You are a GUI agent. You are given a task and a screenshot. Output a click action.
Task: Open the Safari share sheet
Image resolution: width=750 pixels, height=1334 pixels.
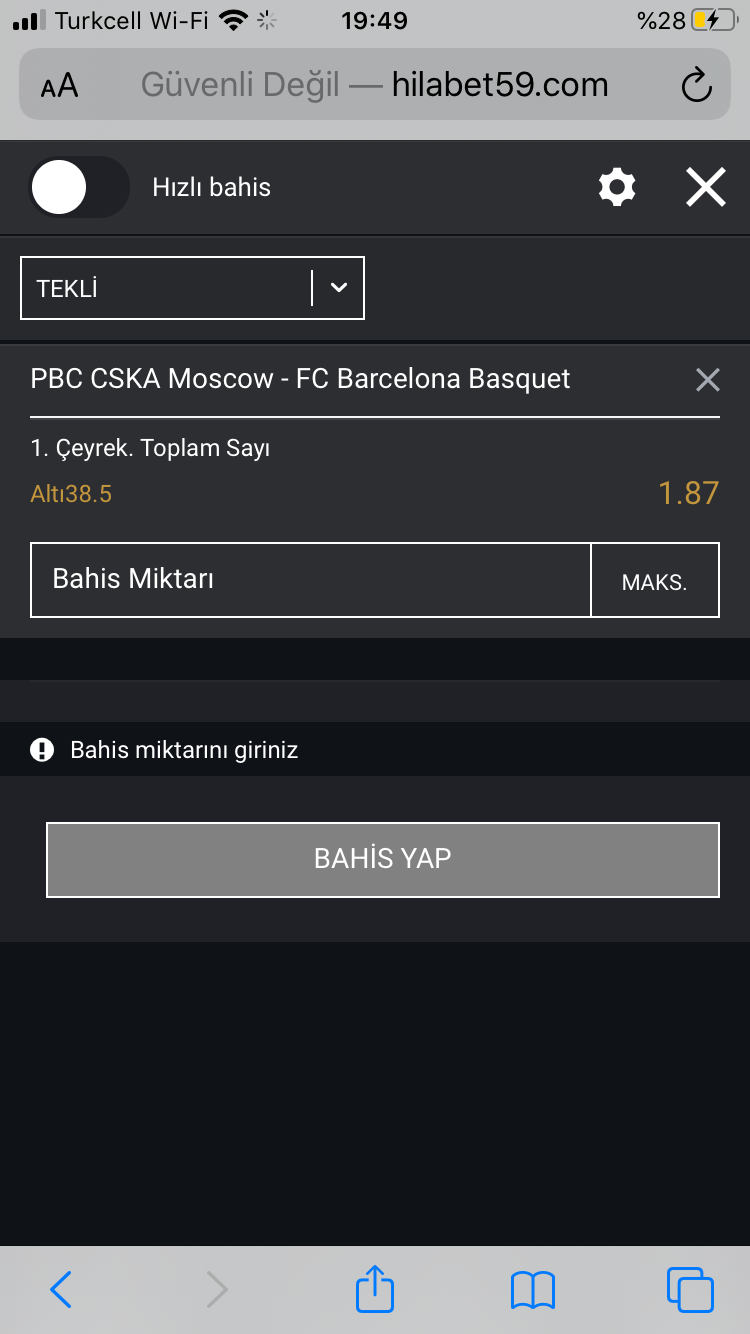click(375, 1288)
